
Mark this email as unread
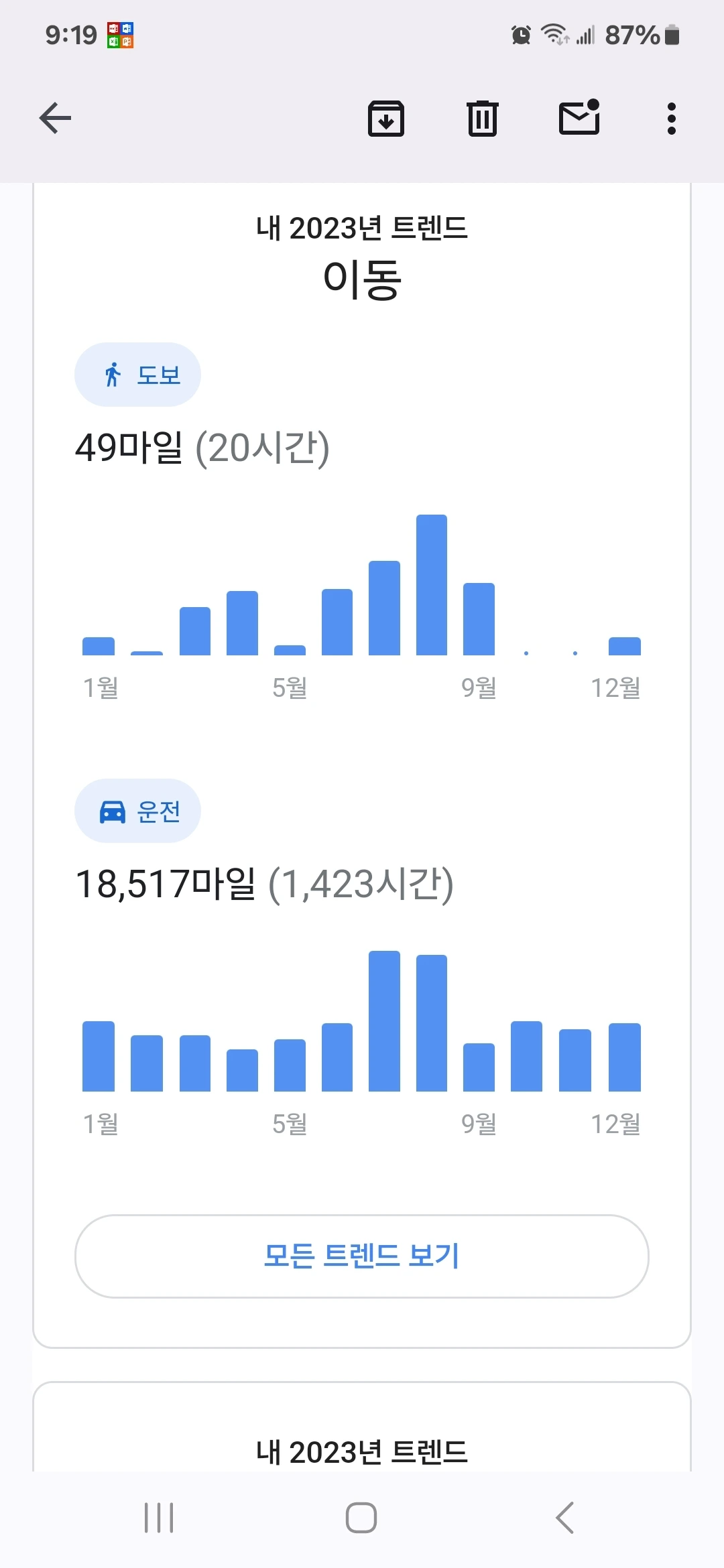(579, 117)
